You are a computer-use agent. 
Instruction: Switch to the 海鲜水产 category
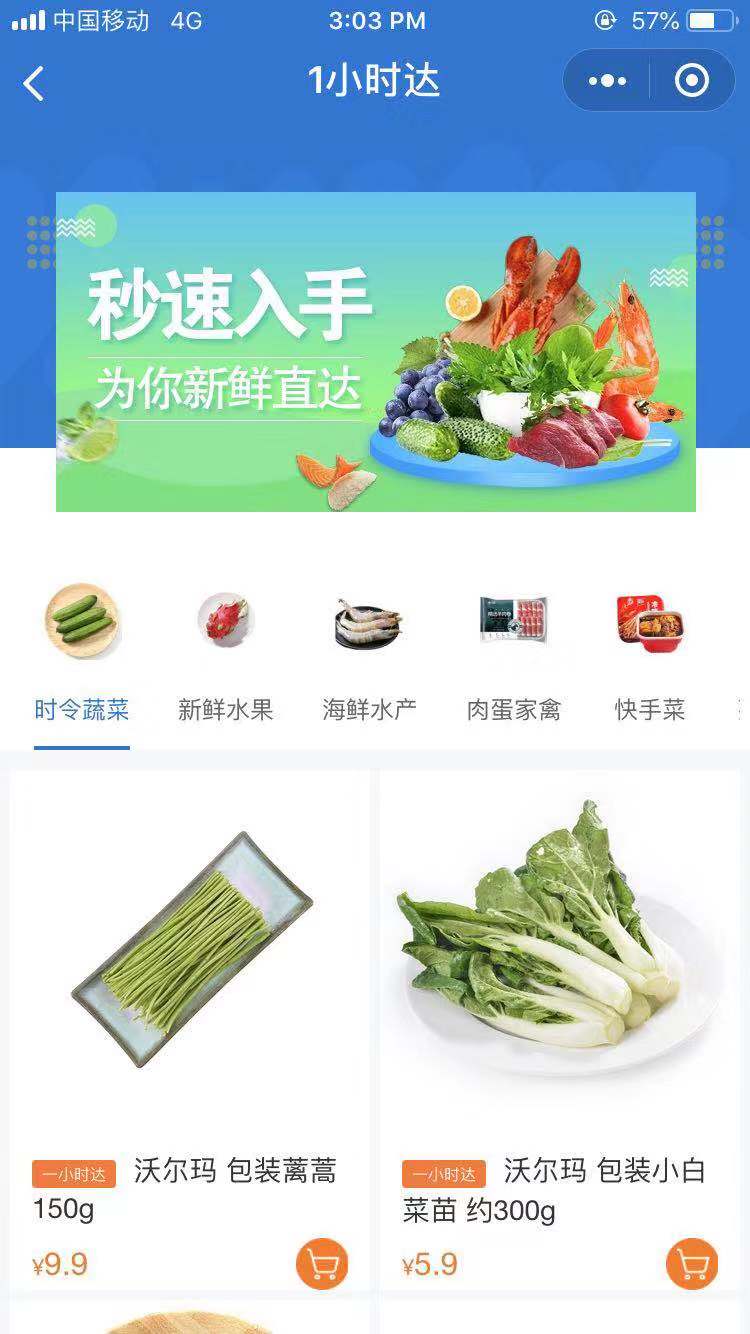(x=369, y=710)
